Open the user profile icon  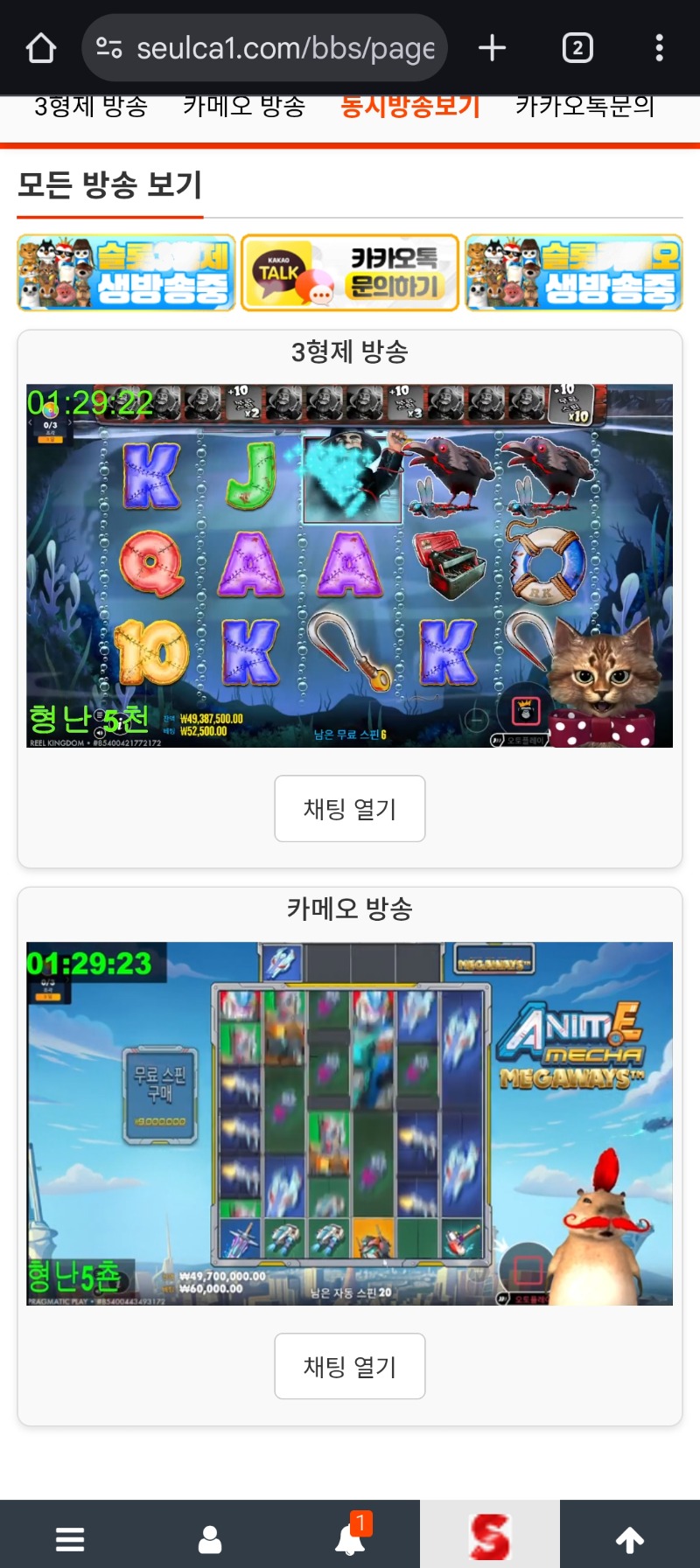coord(210,1539)
